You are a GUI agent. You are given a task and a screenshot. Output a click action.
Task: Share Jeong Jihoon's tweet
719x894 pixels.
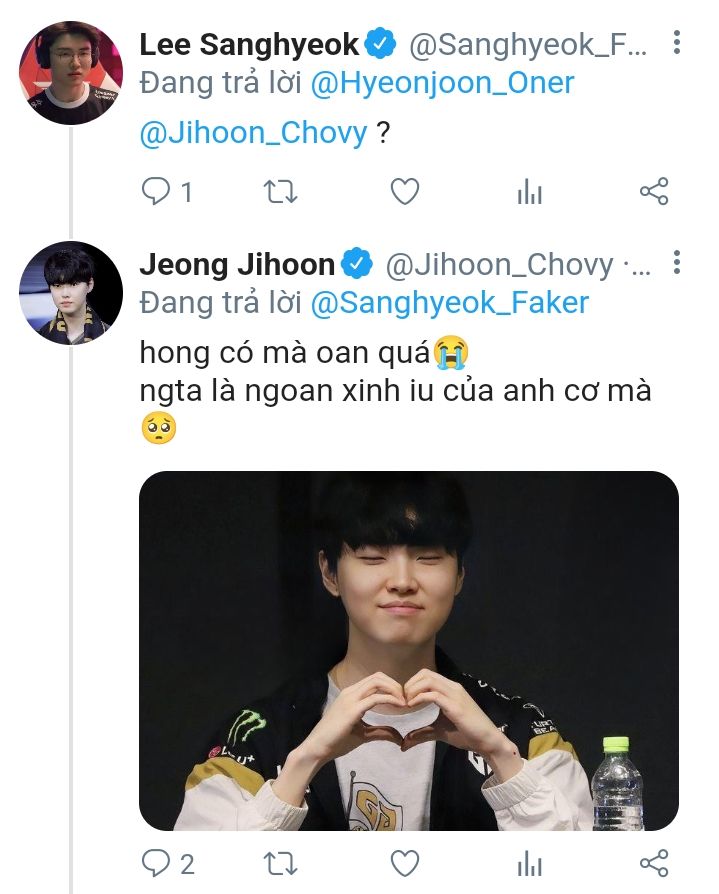click(653, 862)
